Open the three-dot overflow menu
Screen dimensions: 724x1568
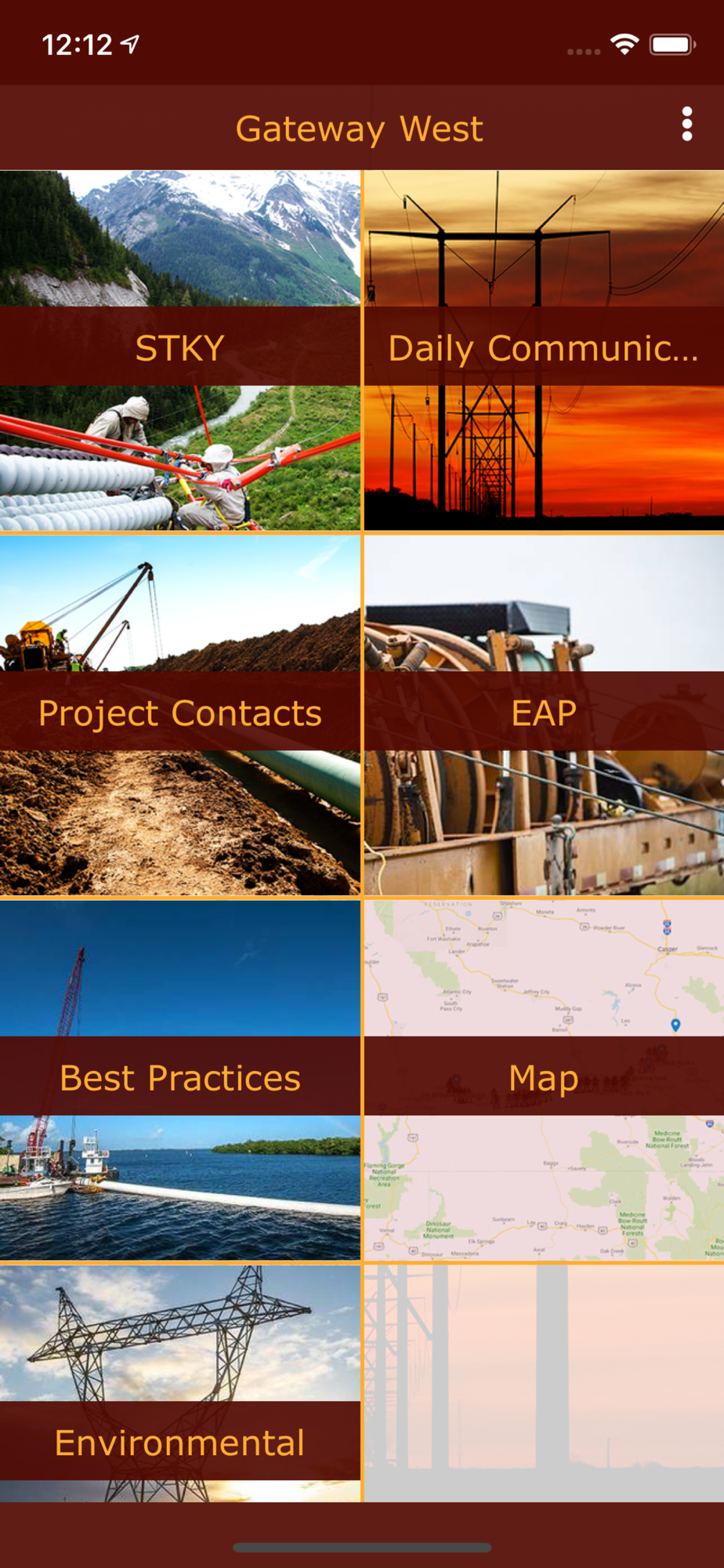pyautogui.click(x=686, y=125)
